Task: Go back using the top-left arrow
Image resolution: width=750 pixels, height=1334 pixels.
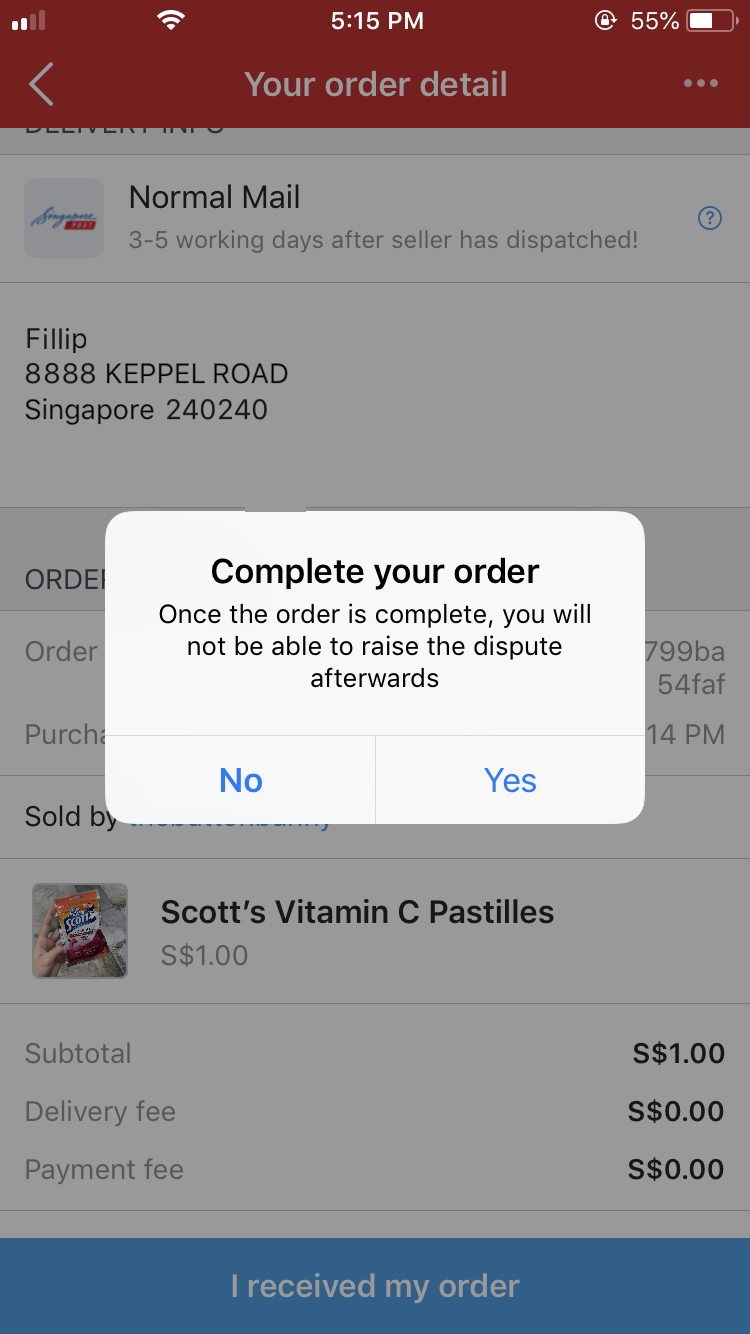Action: point(41,84)
